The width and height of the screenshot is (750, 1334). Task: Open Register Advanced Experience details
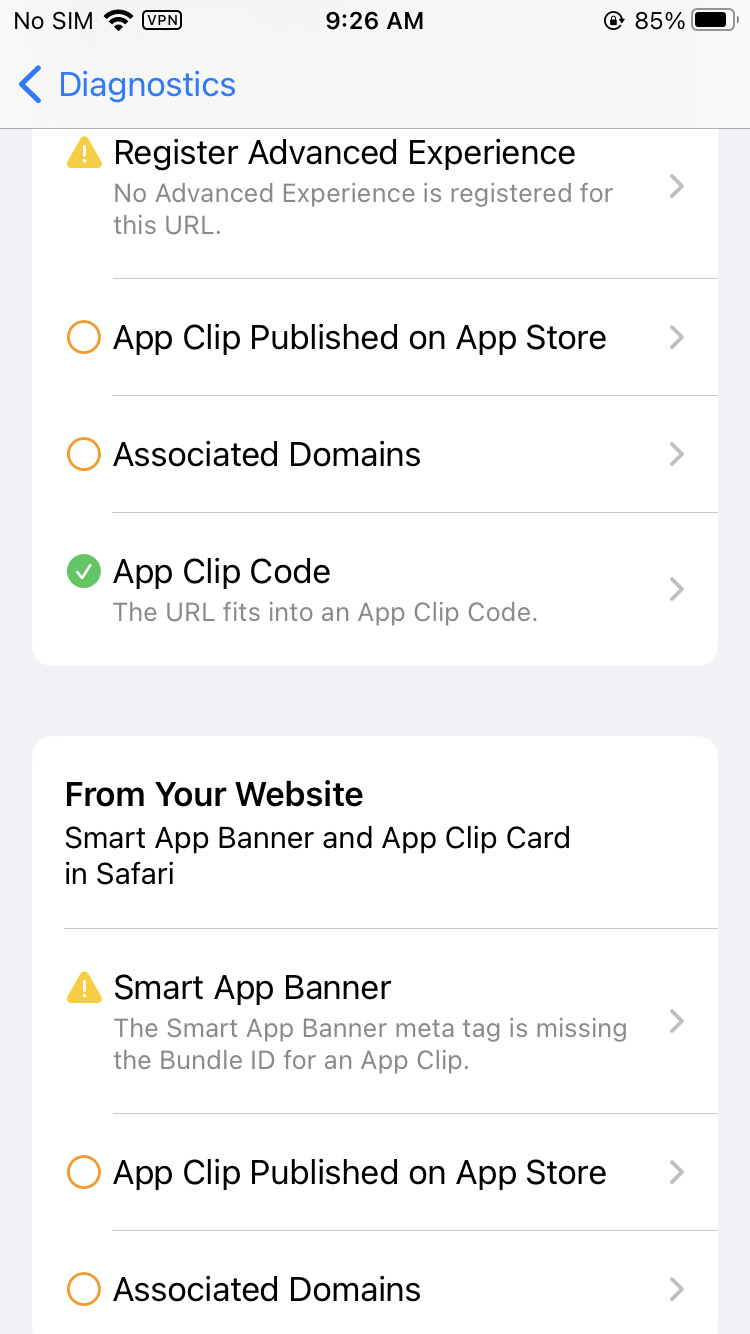tap(375, 186)
